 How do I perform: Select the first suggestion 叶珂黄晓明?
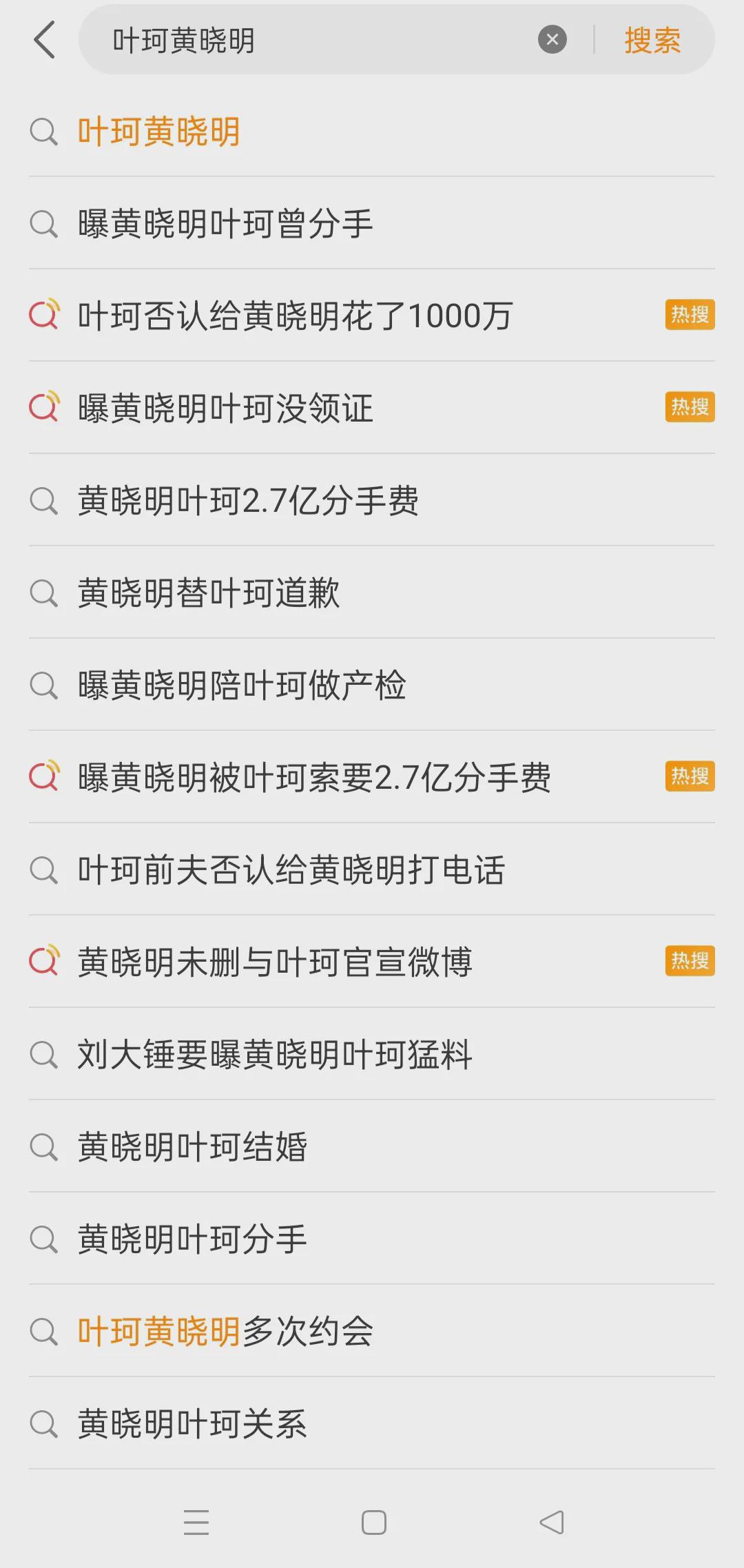[x=160, y=132]
